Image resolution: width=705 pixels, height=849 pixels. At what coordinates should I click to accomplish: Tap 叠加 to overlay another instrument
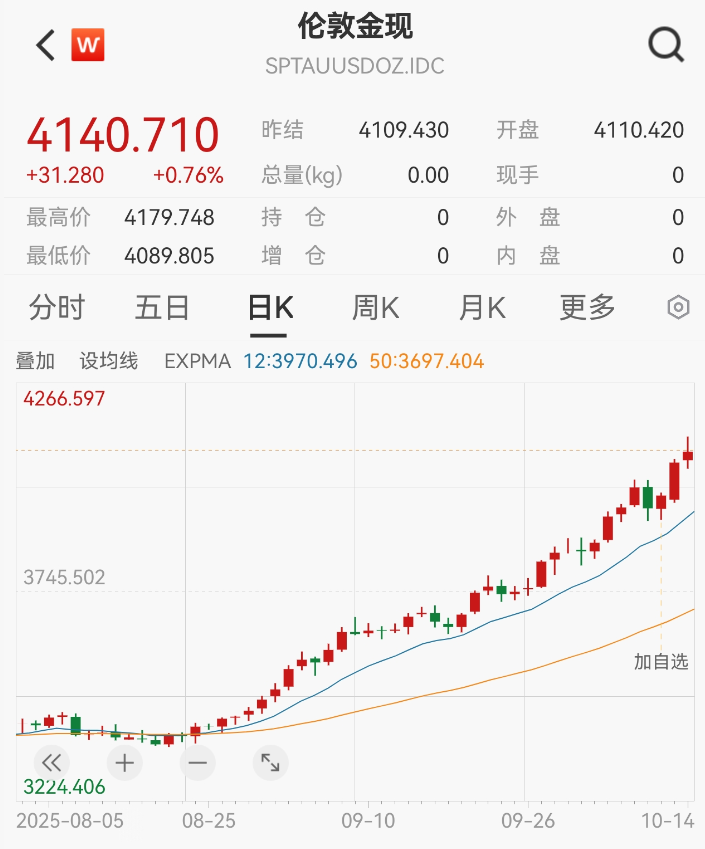tap(35, 361)
